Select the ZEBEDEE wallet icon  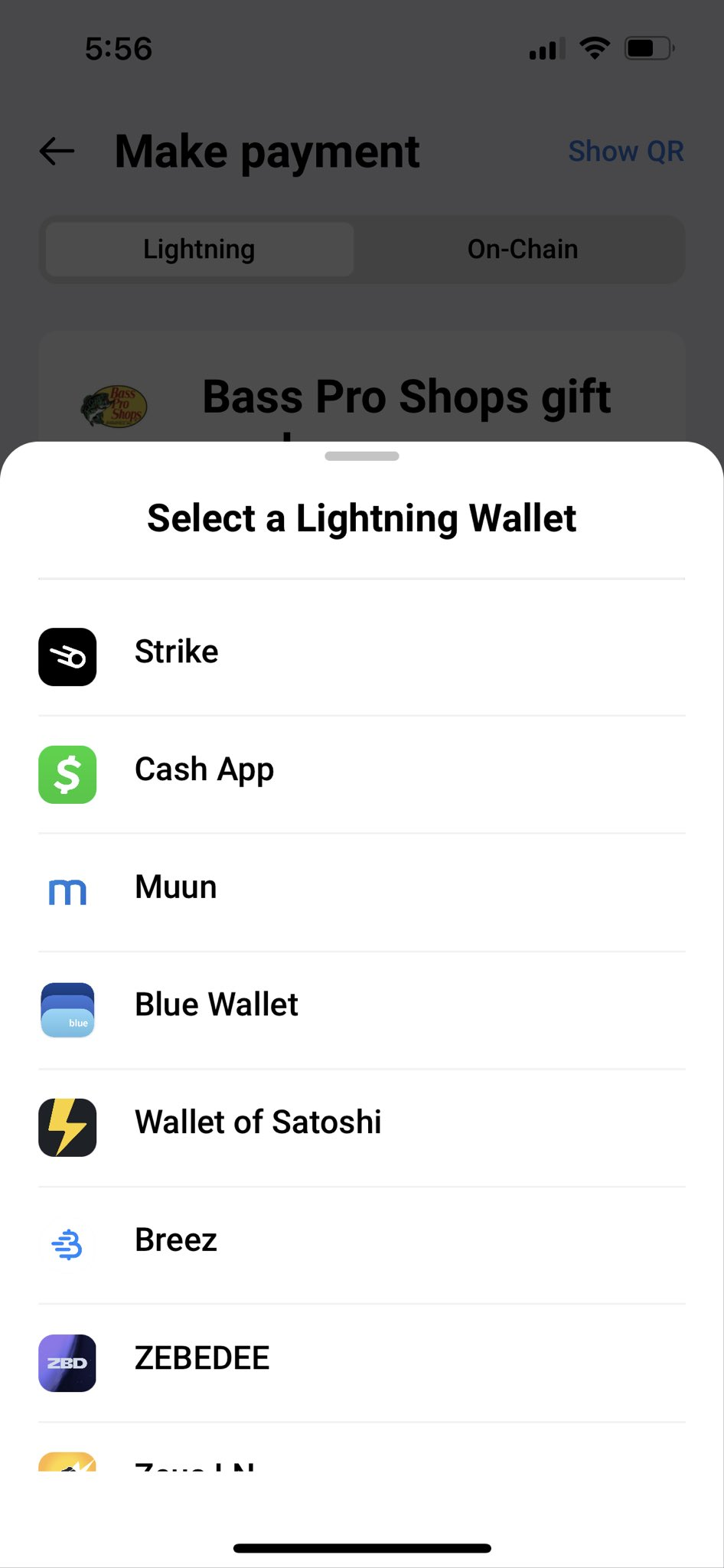67,1363
